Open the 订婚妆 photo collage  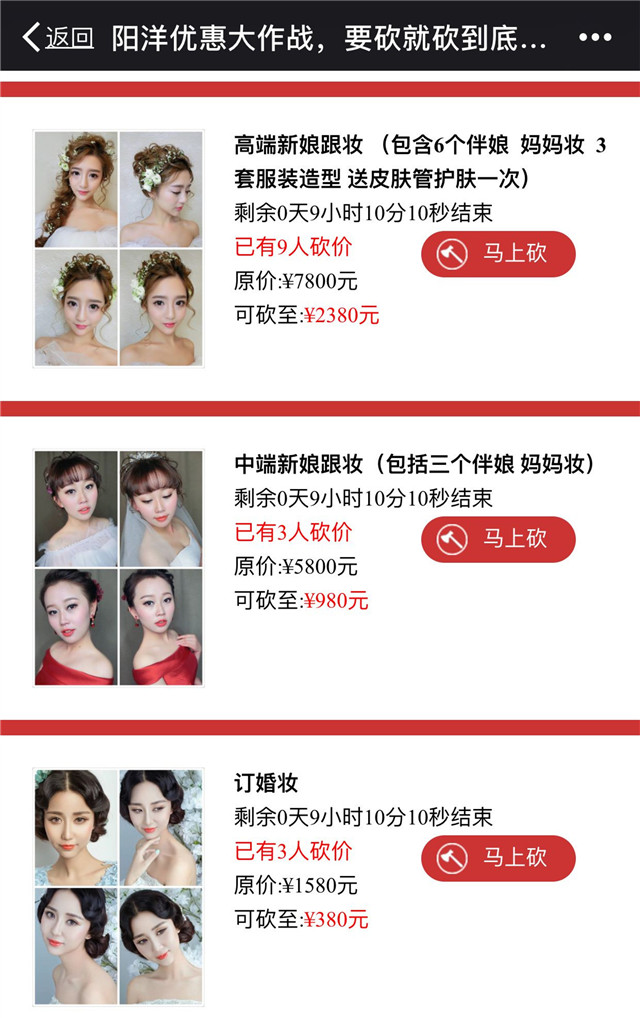coord(119,886)
